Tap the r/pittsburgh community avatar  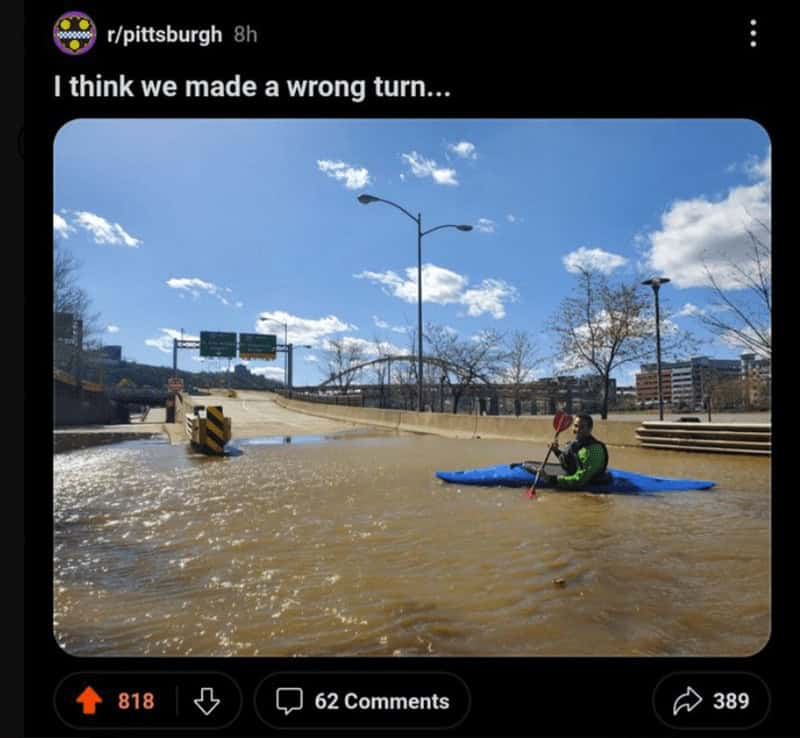click(75, 34)
